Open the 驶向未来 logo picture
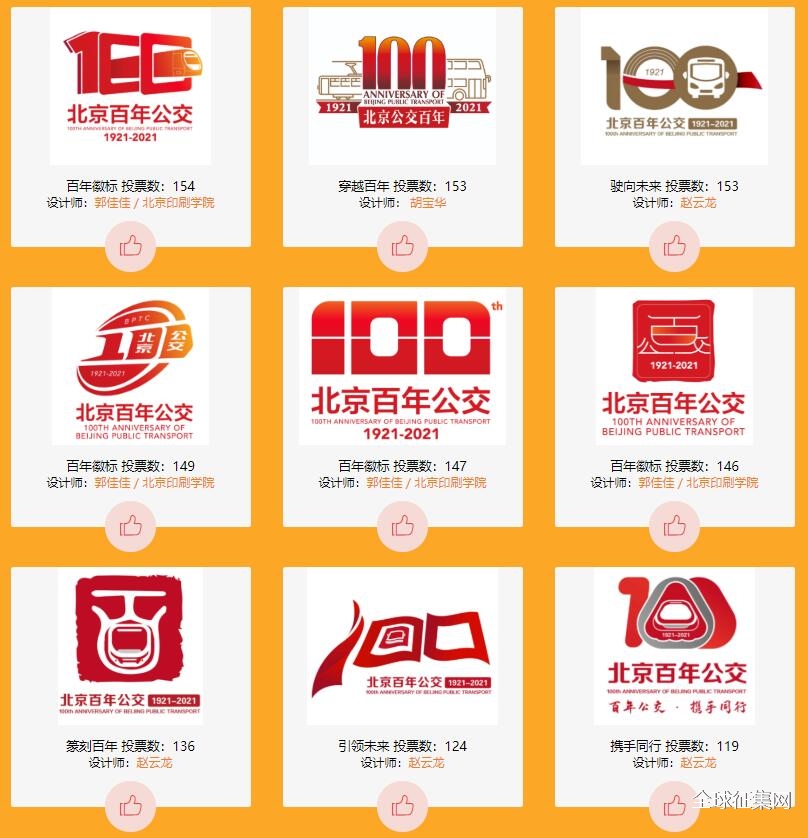 [x=674, y=86]
